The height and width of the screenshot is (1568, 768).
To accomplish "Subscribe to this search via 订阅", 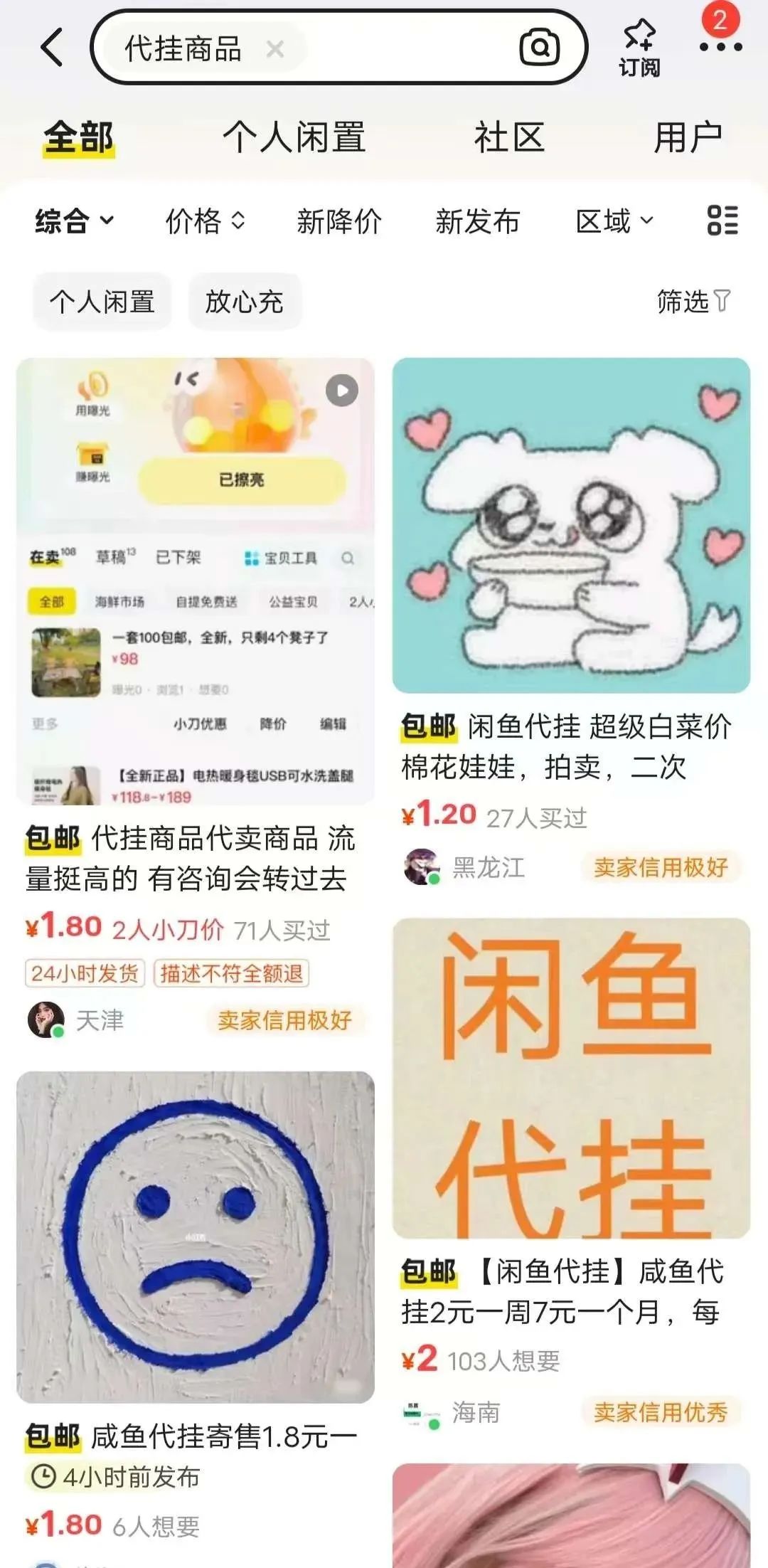I will [639, 48].
